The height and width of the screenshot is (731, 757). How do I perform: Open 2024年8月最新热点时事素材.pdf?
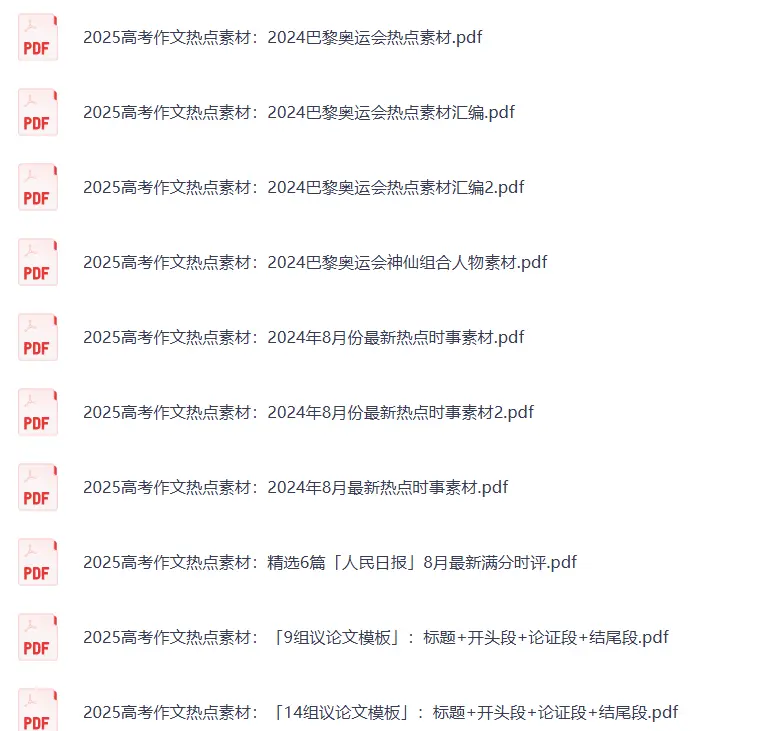point(295,487)
